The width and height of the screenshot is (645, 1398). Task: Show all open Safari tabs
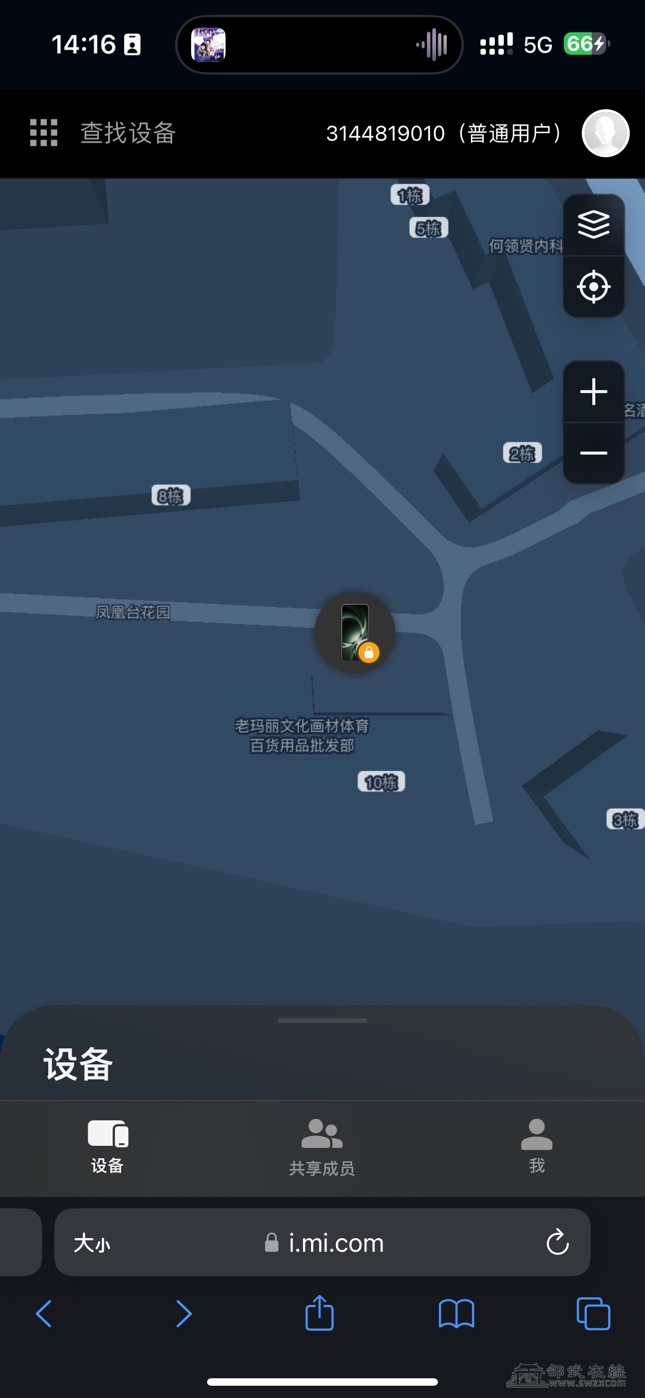tap(593, 1313)
